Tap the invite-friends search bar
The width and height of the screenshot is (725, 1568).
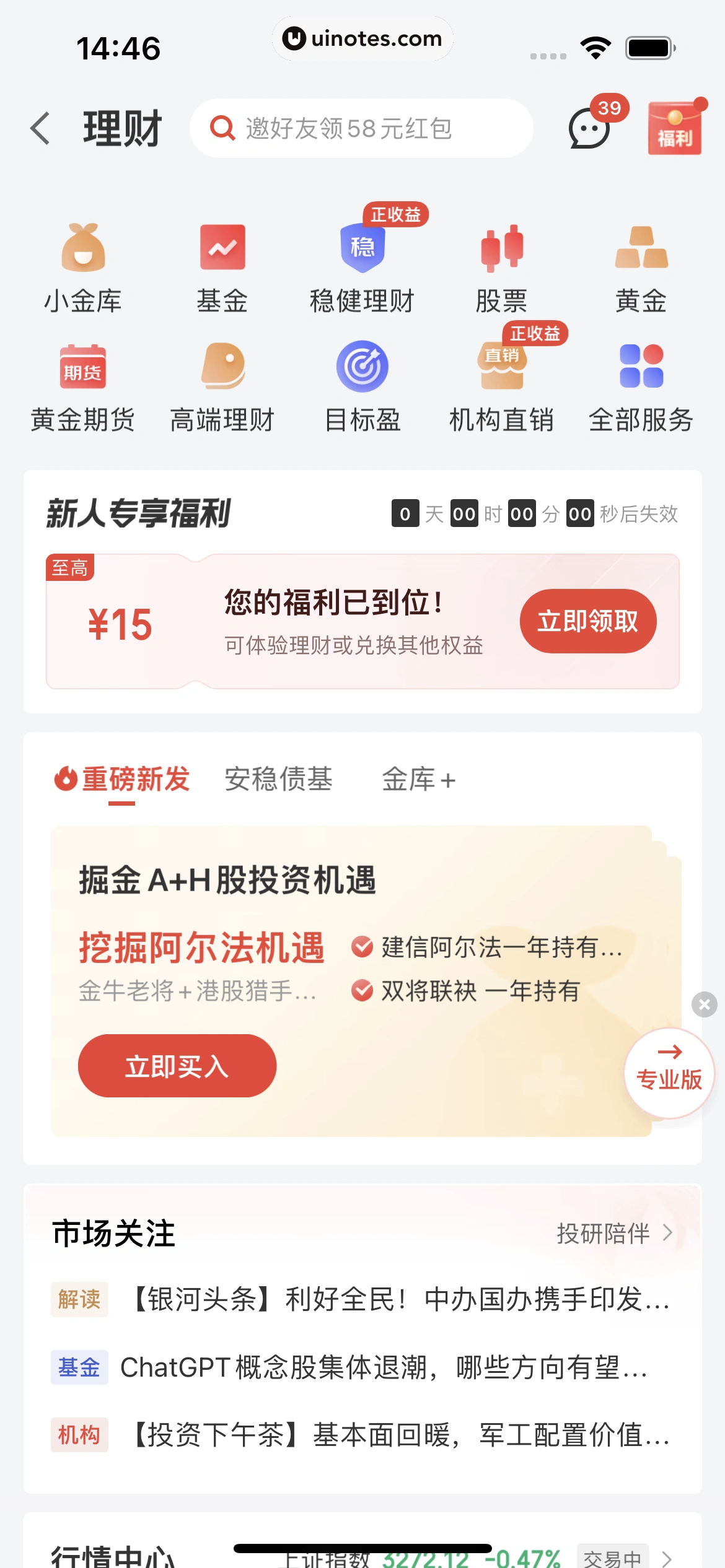(362, 128)
